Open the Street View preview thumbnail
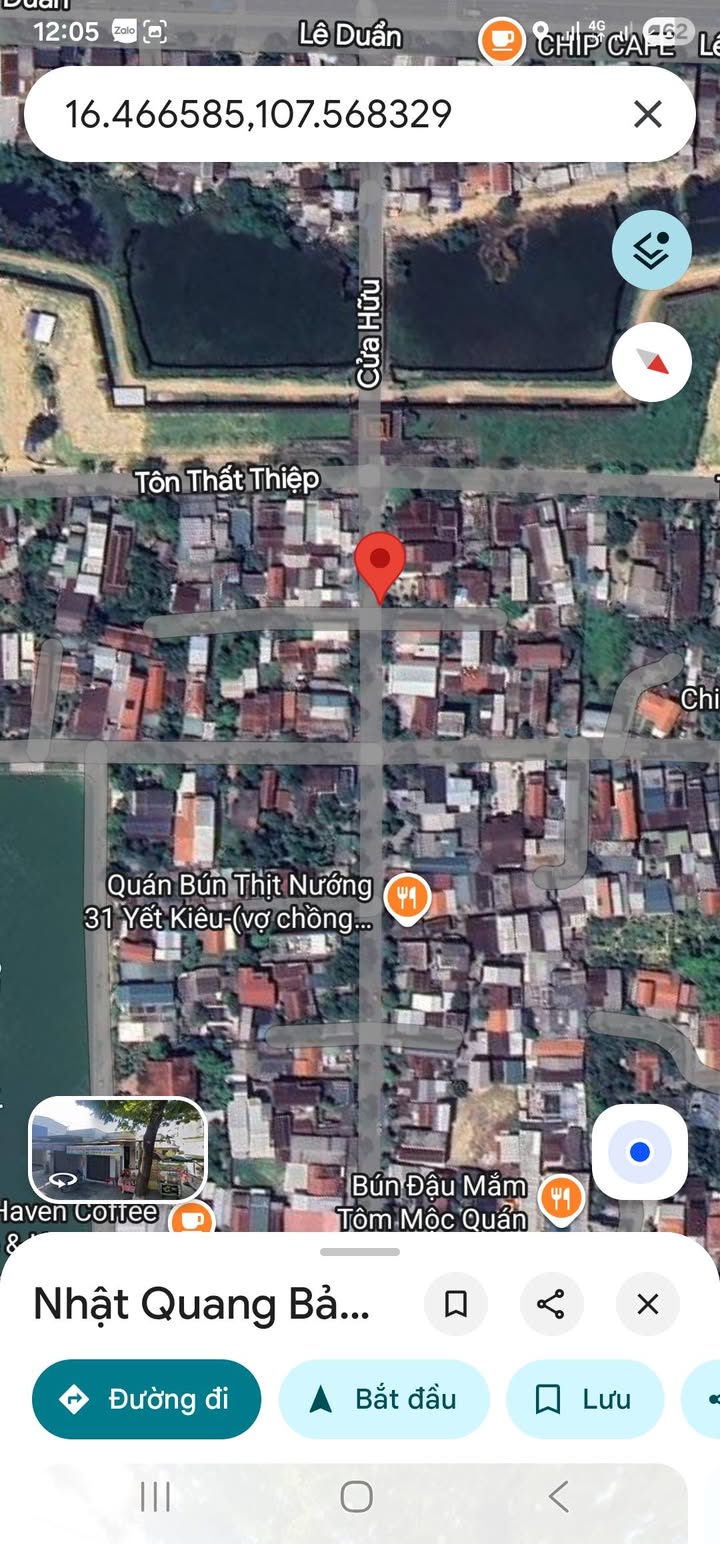 117,1149
